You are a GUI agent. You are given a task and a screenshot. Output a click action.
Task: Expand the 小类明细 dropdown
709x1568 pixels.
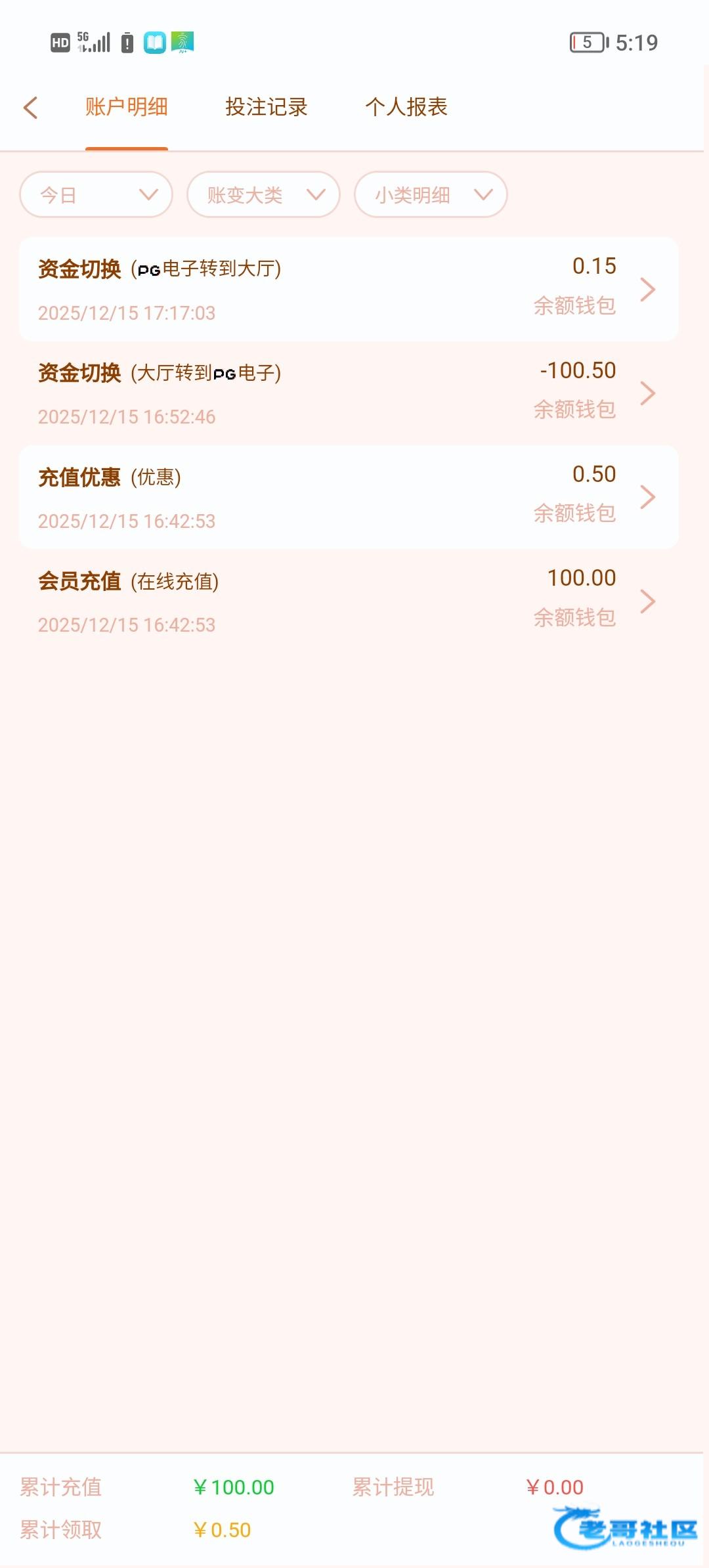(x=431, y=194)
